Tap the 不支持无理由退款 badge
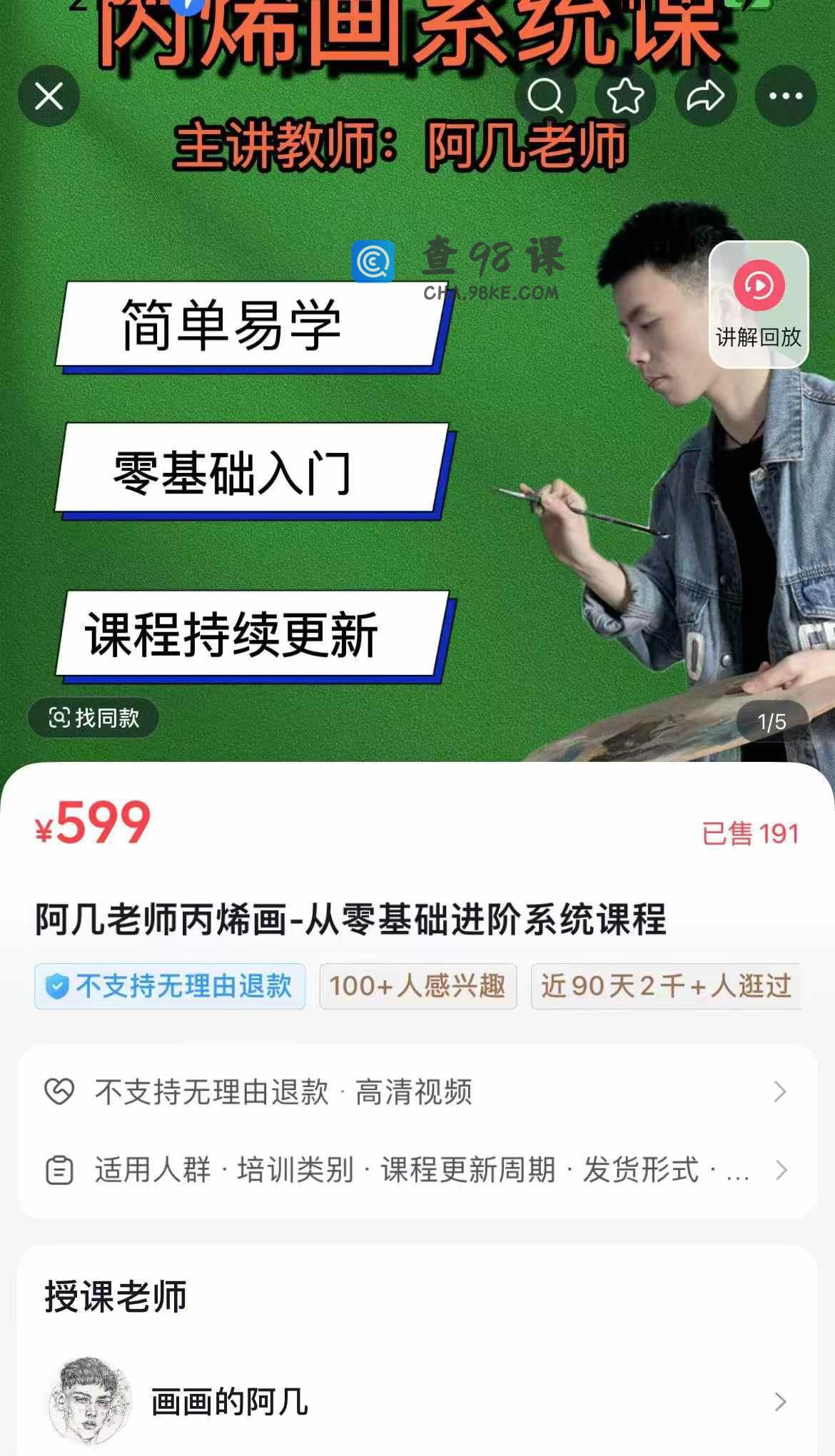 pyautogui.click(x=170, y=986)
